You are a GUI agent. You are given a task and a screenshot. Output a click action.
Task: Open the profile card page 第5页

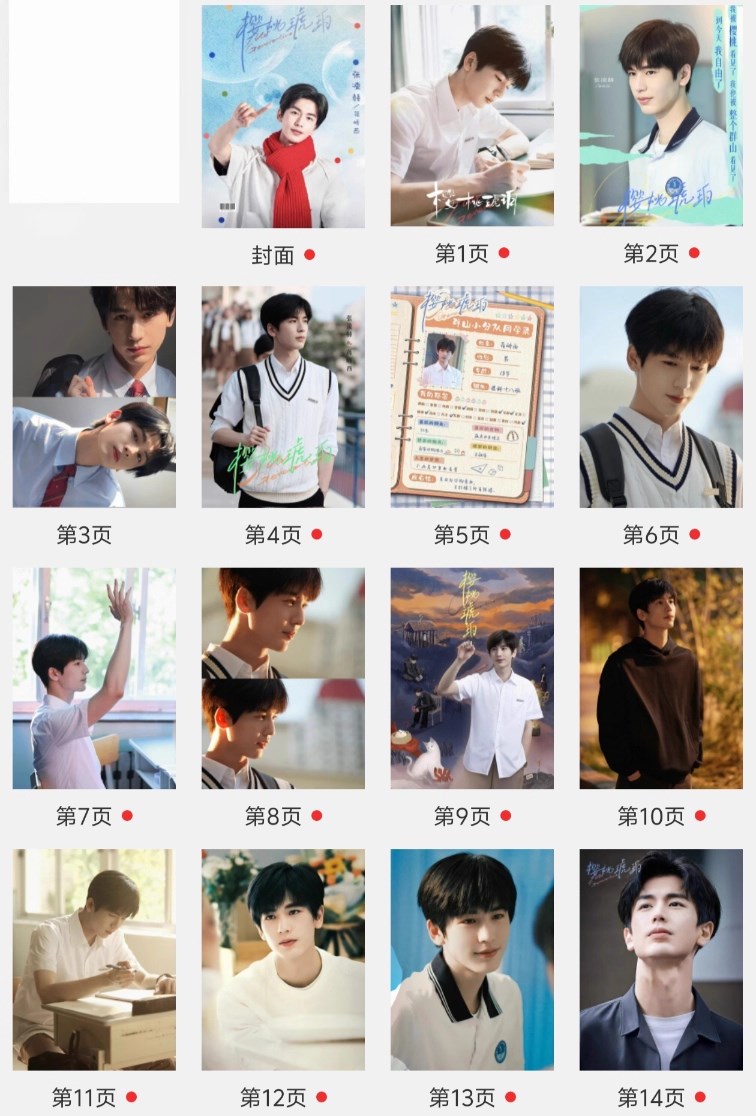point(472,397)
